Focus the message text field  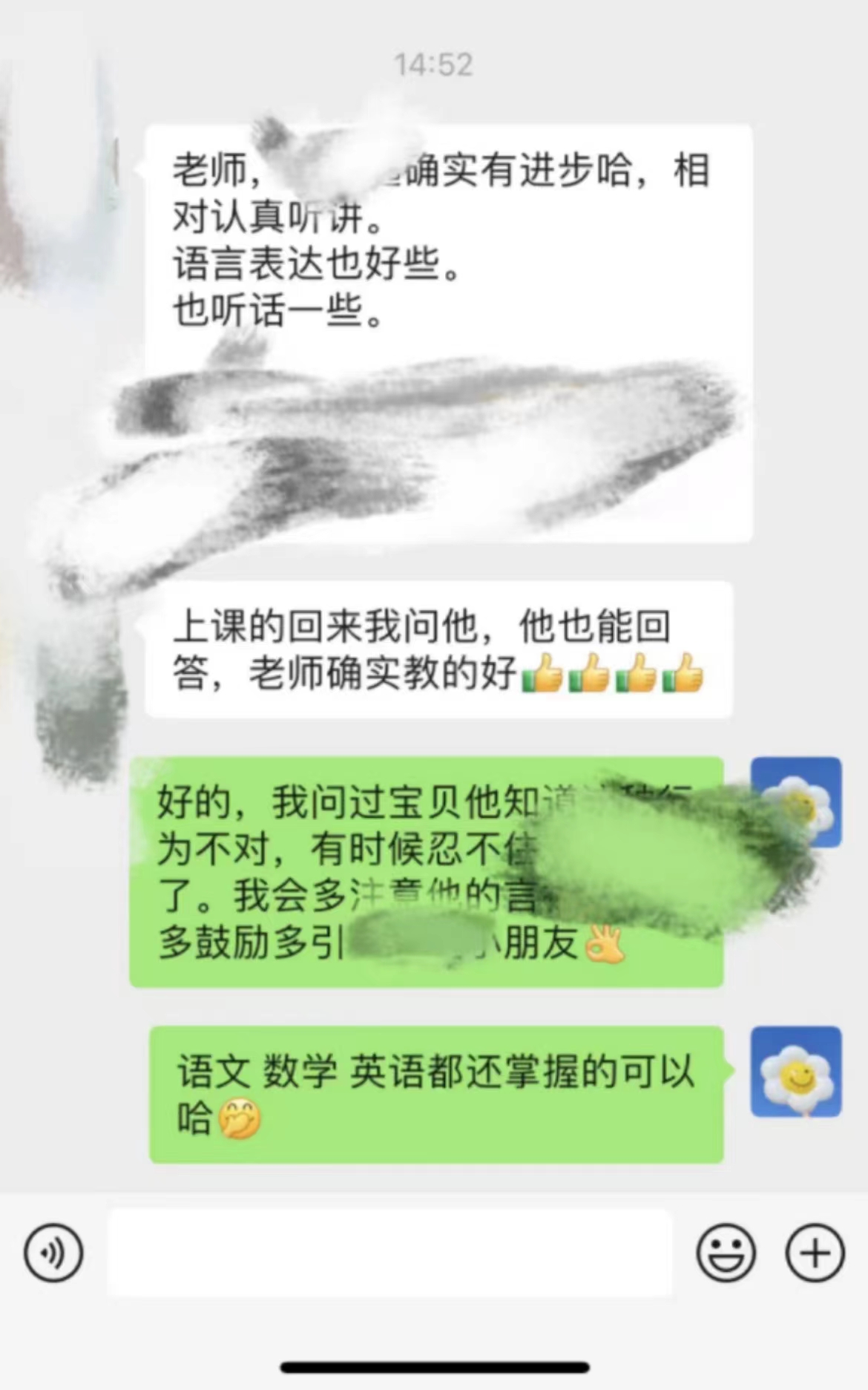(x=389, y=1253)
